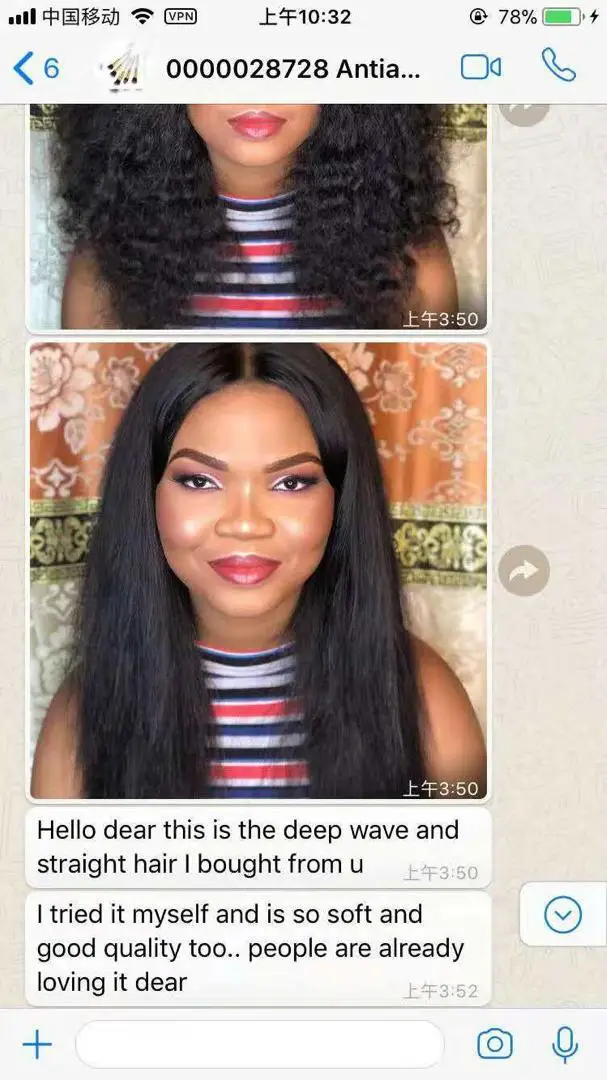
Task: Open contact info for 0000028728 Antia
Action: [x=293, y=69]
